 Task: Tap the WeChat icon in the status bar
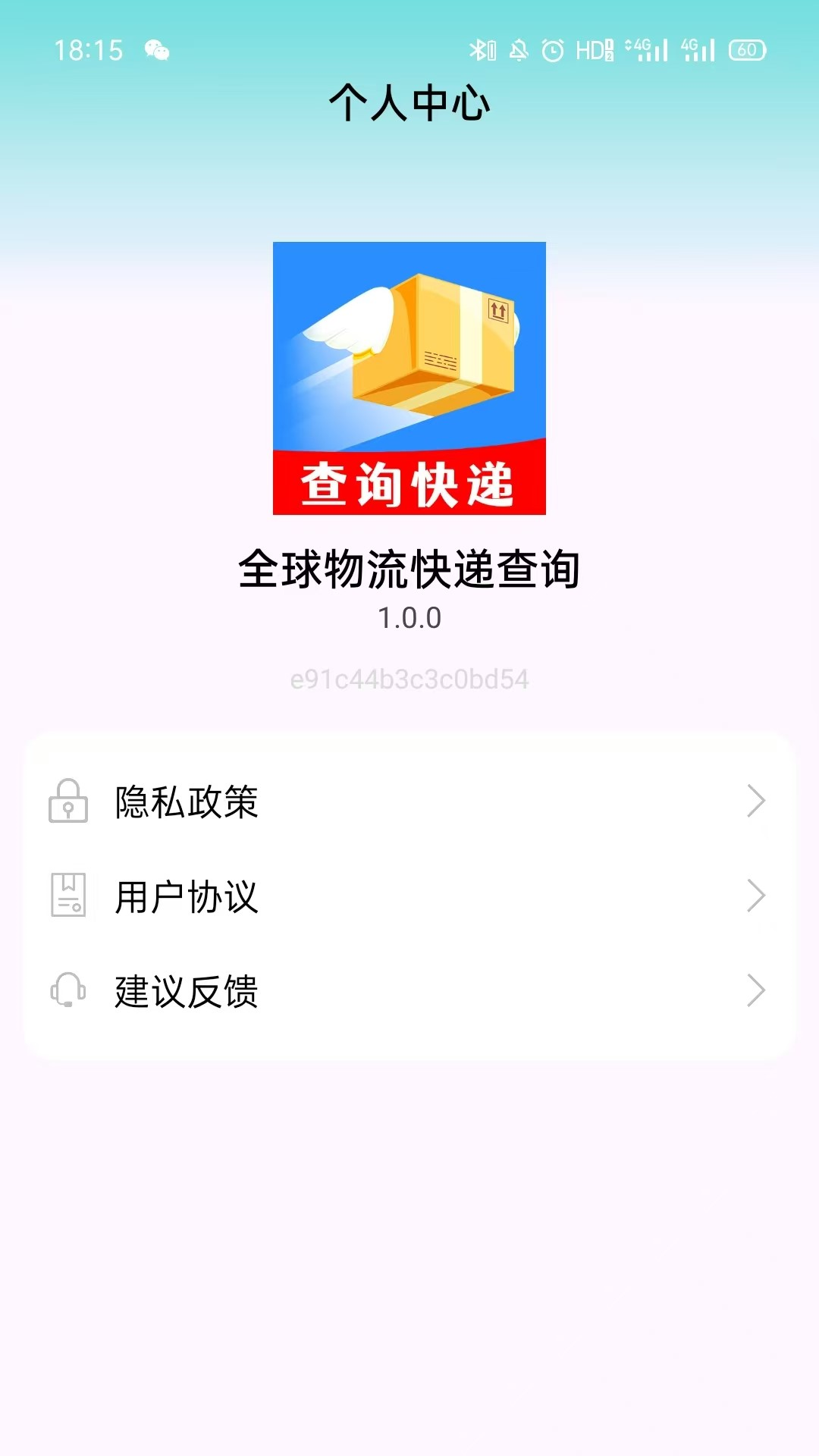(155, 51)
